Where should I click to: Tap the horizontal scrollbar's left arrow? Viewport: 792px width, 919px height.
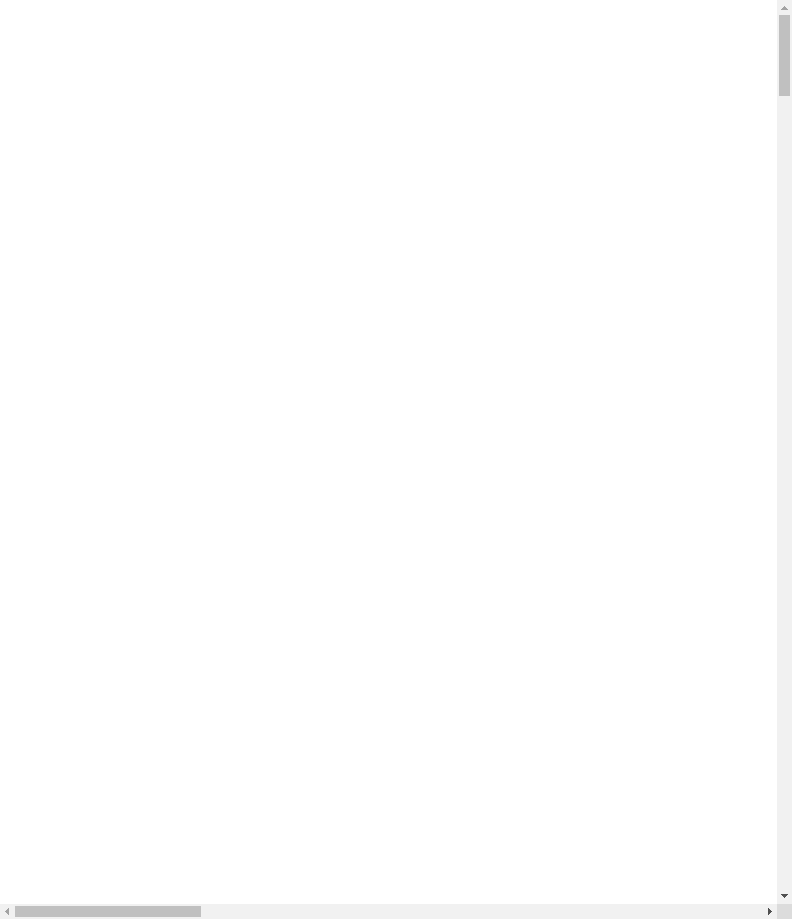(7, 911)
